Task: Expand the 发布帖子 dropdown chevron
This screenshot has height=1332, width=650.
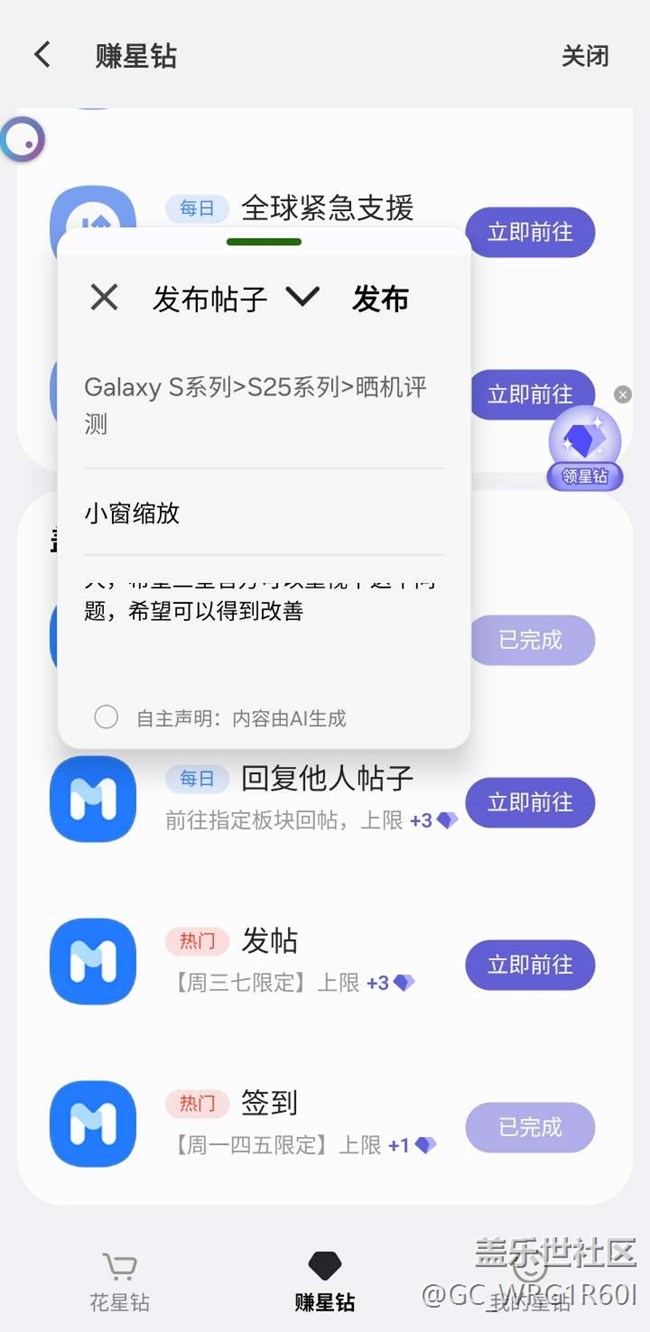Action: [302, 296]
